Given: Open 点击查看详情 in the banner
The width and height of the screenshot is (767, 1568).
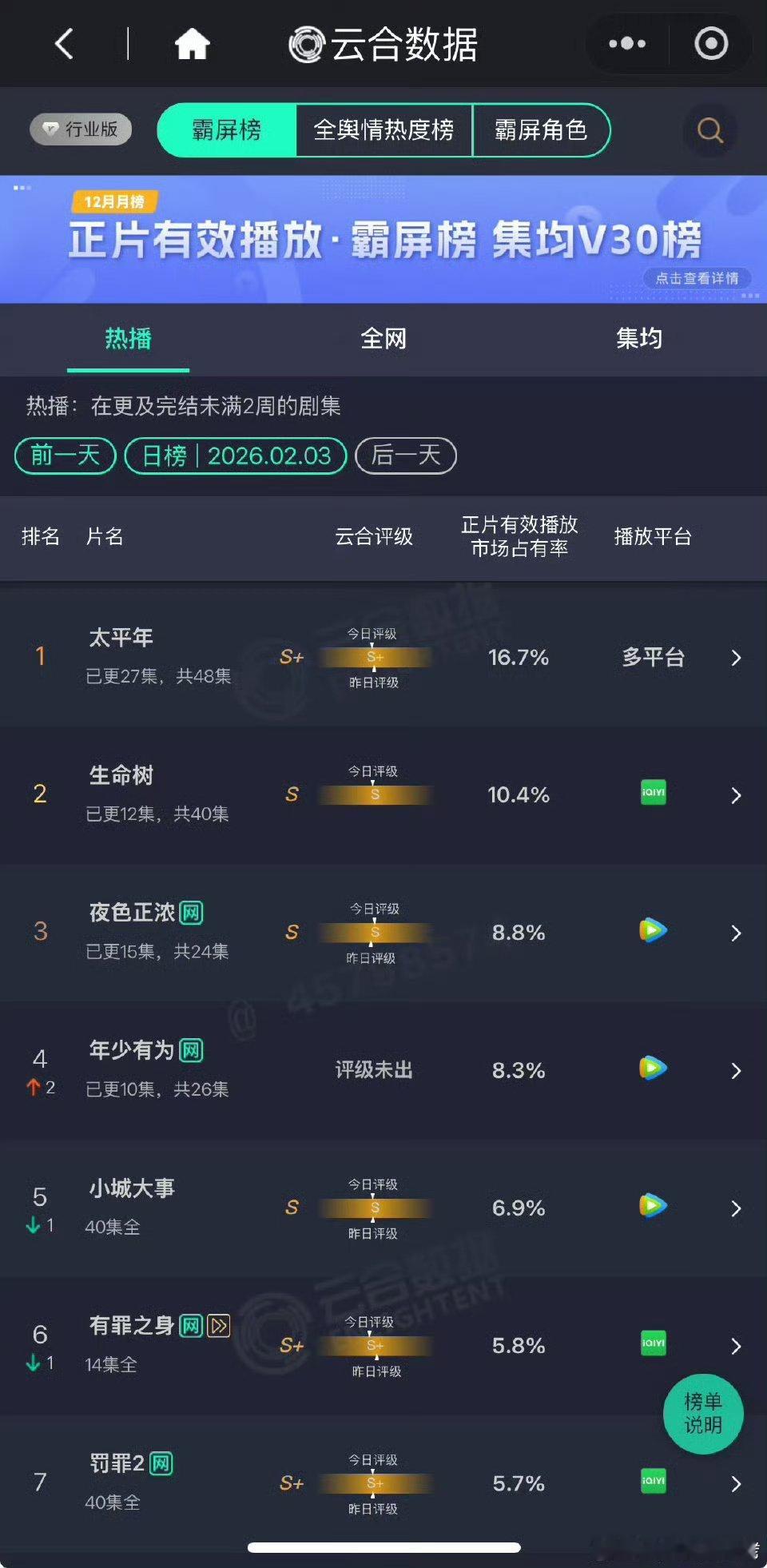Looking at the screenshot, I should [x=698, y=278].
